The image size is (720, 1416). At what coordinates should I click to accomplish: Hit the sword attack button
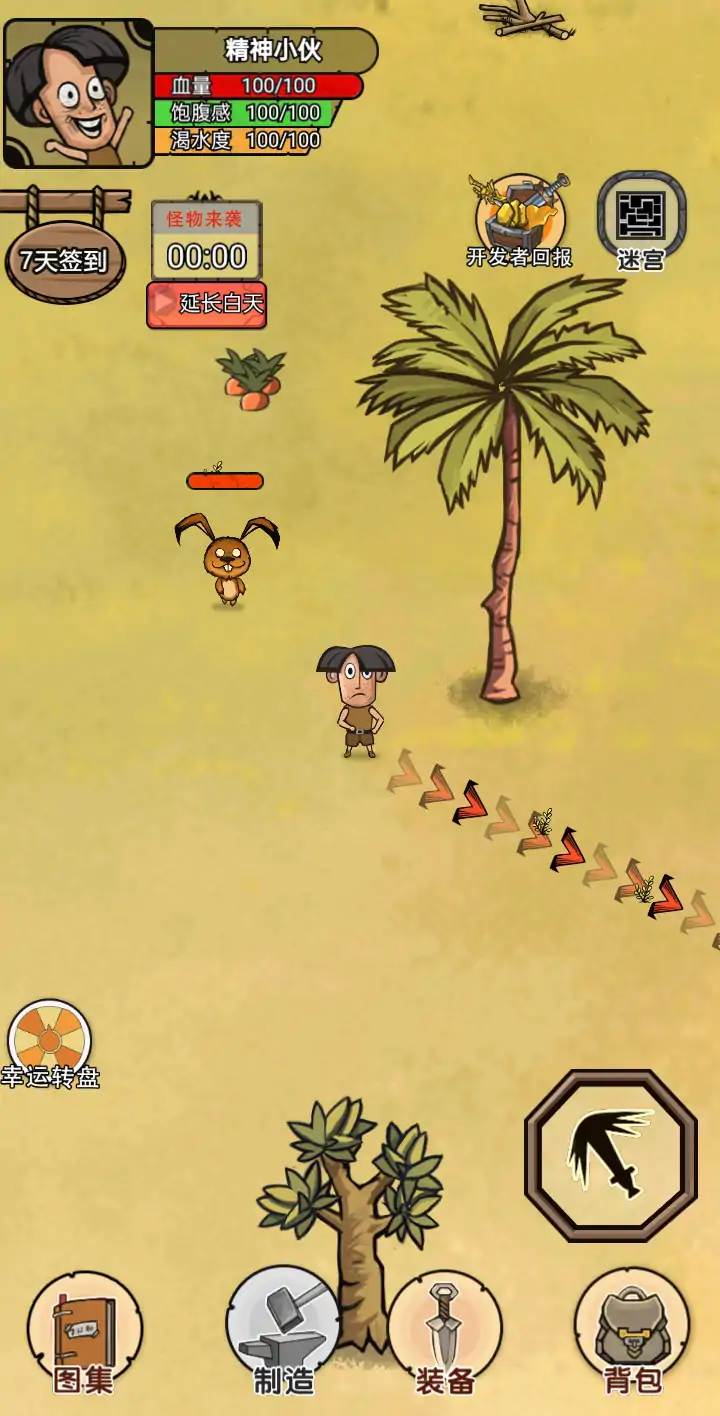[x=611, y=1155]
